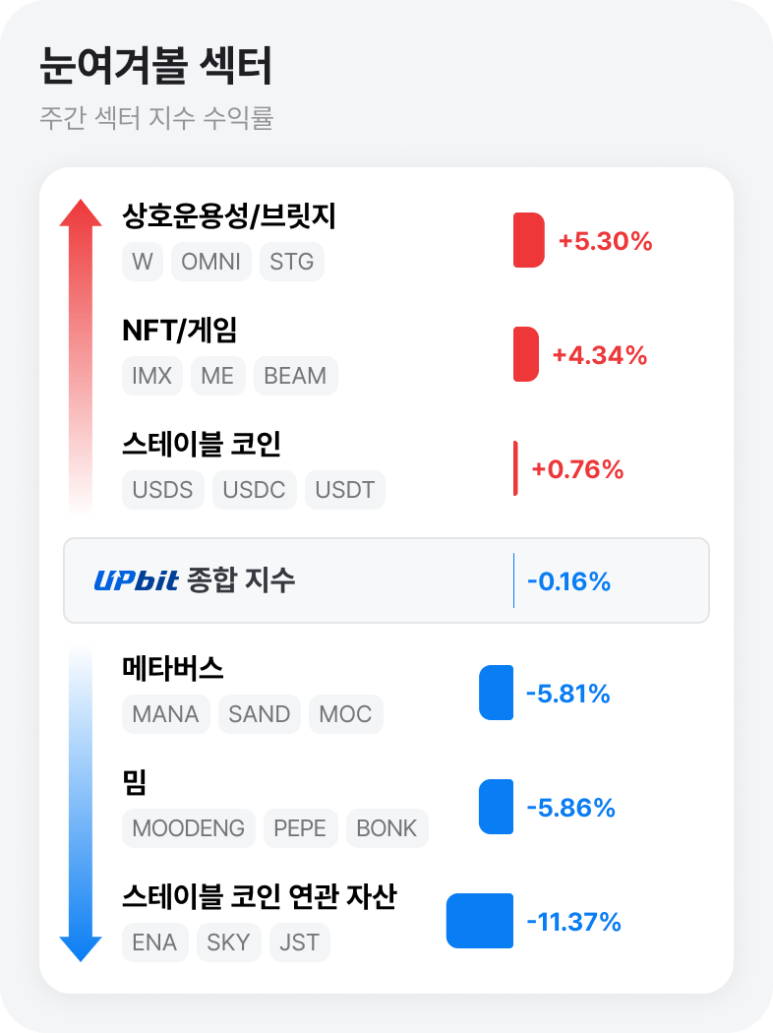Click the thin red bar near +0.76%
This screenshot has height=1033, width=773.
click(515, 468)
